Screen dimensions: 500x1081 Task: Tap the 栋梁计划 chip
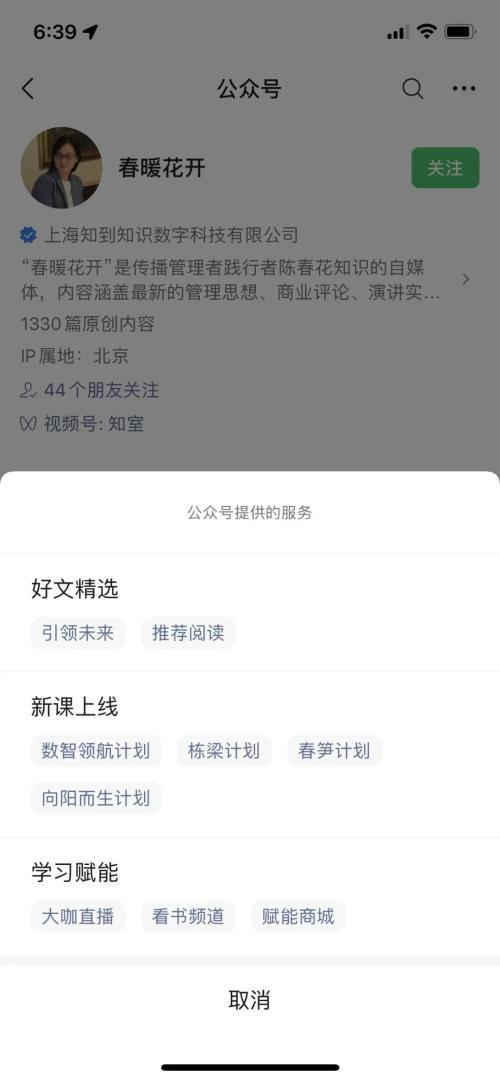pos(224,751)
